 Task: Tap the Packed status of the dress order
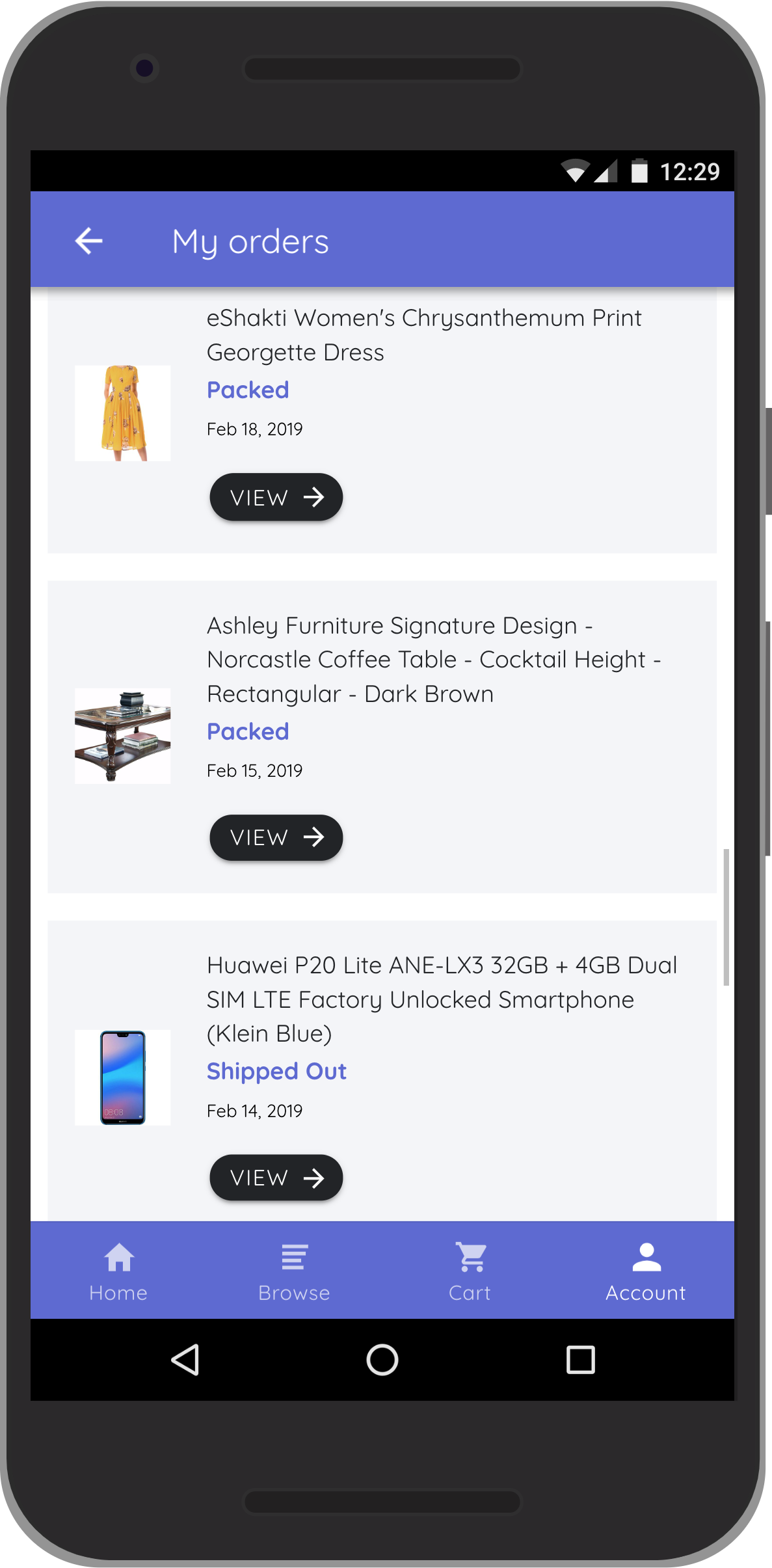pyautogui.click(x=247, y=389)
